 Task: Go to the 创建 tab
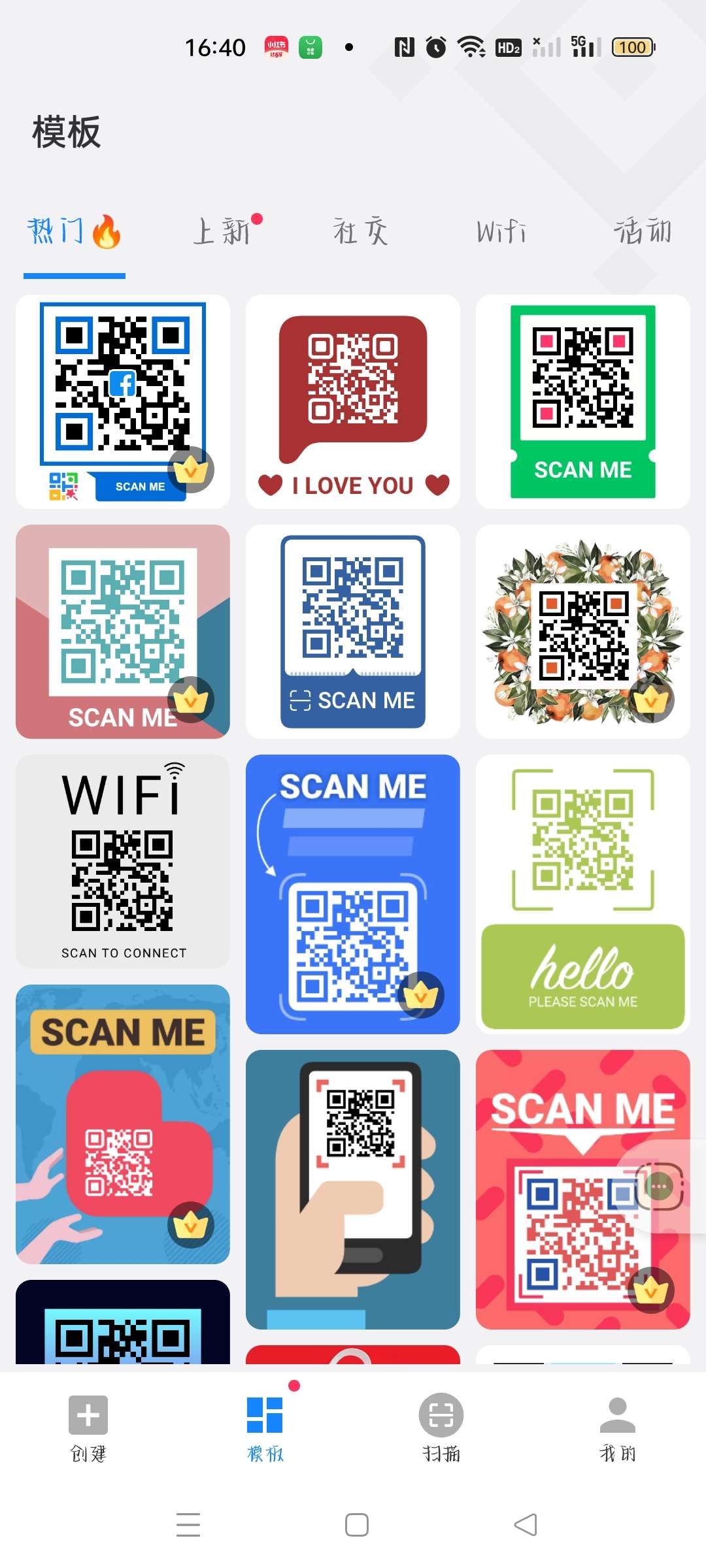88,1428
